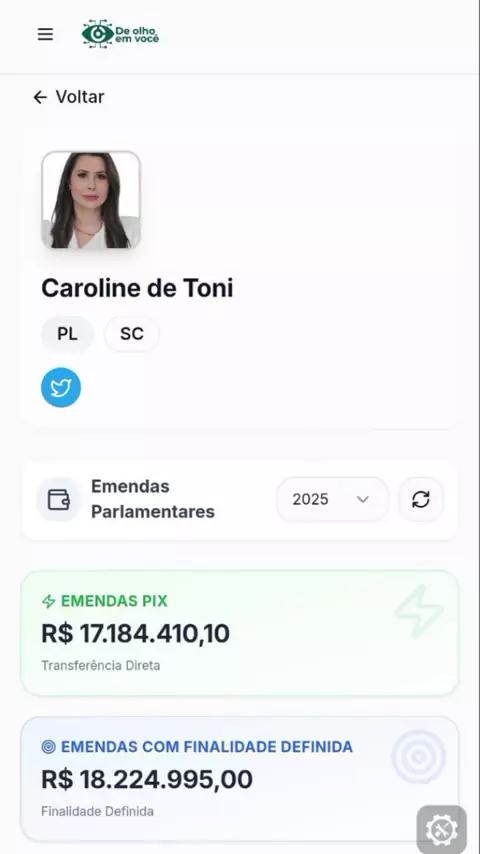The height and width of the screenshot is (854, 480).
Task: Open the Emendas PIX card
Action: pyautogui.click(x=240, y=633)
